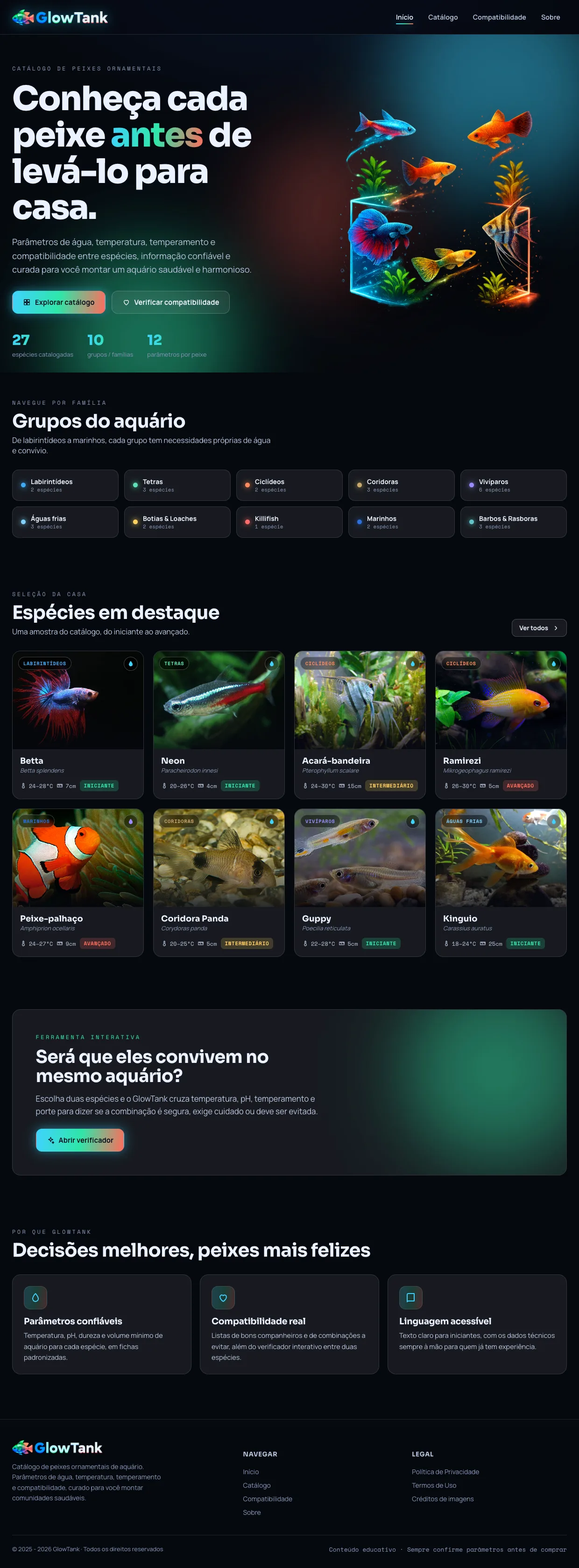
Task: Open the Vivíparos group with 6 espécies
Action: tap(513, 485)
